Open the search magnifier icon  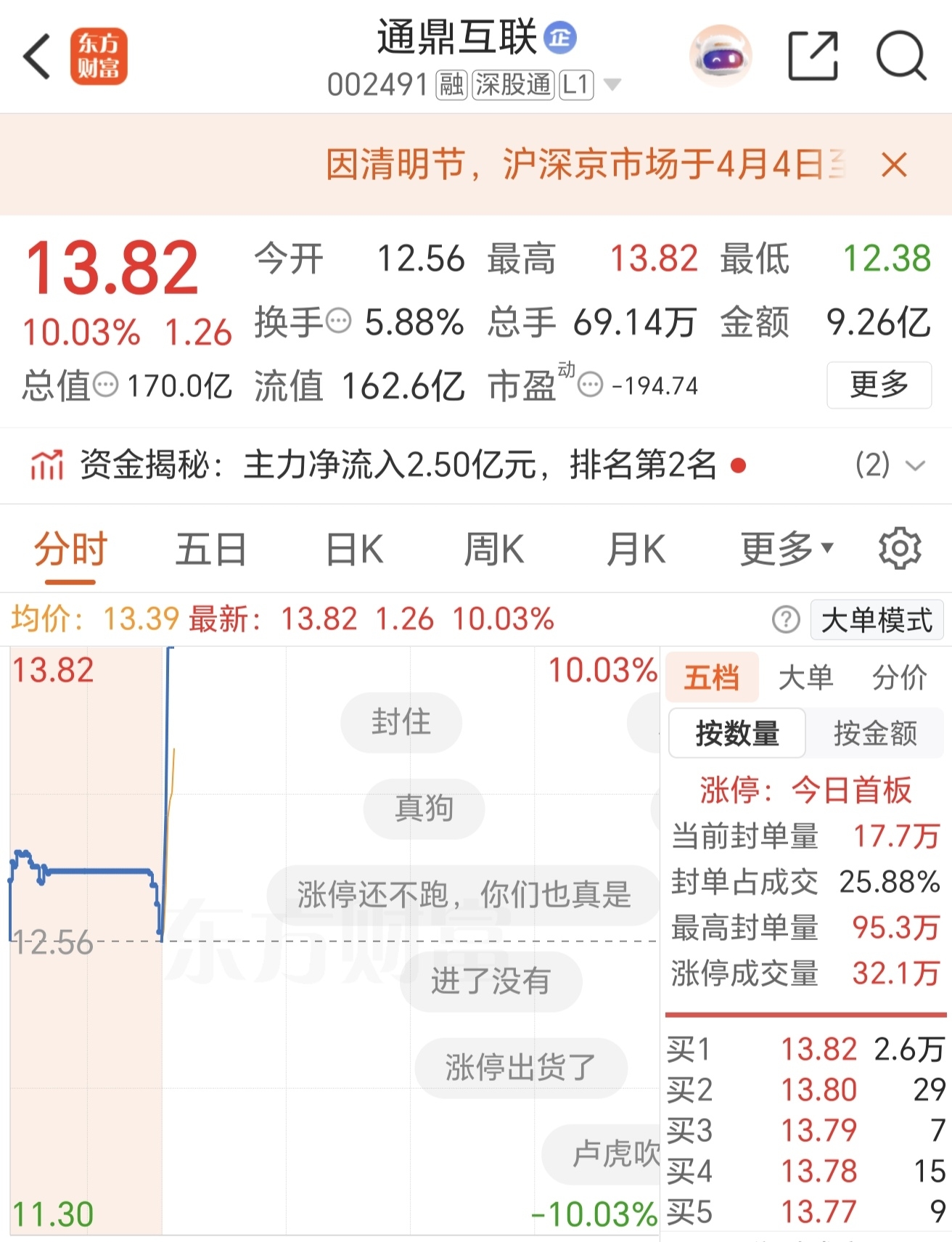point(902,54)
